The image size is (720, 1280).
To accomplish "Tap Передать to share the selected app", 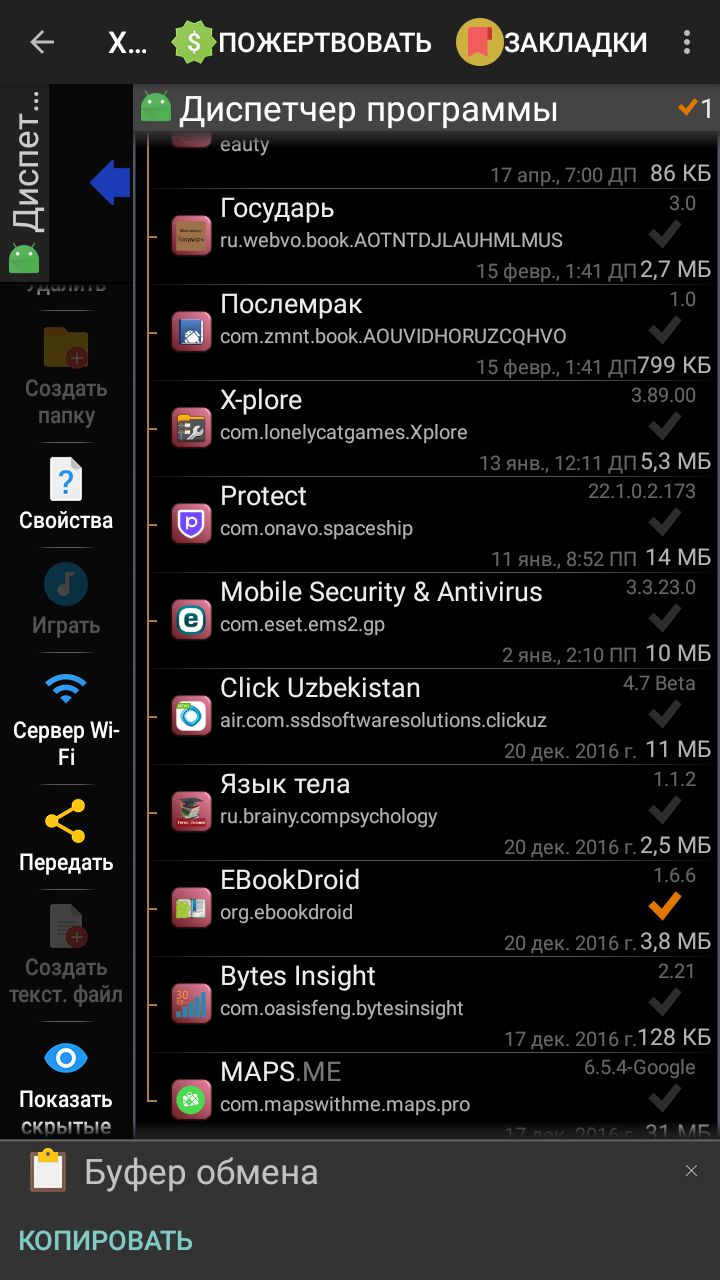I will point(66,835).
